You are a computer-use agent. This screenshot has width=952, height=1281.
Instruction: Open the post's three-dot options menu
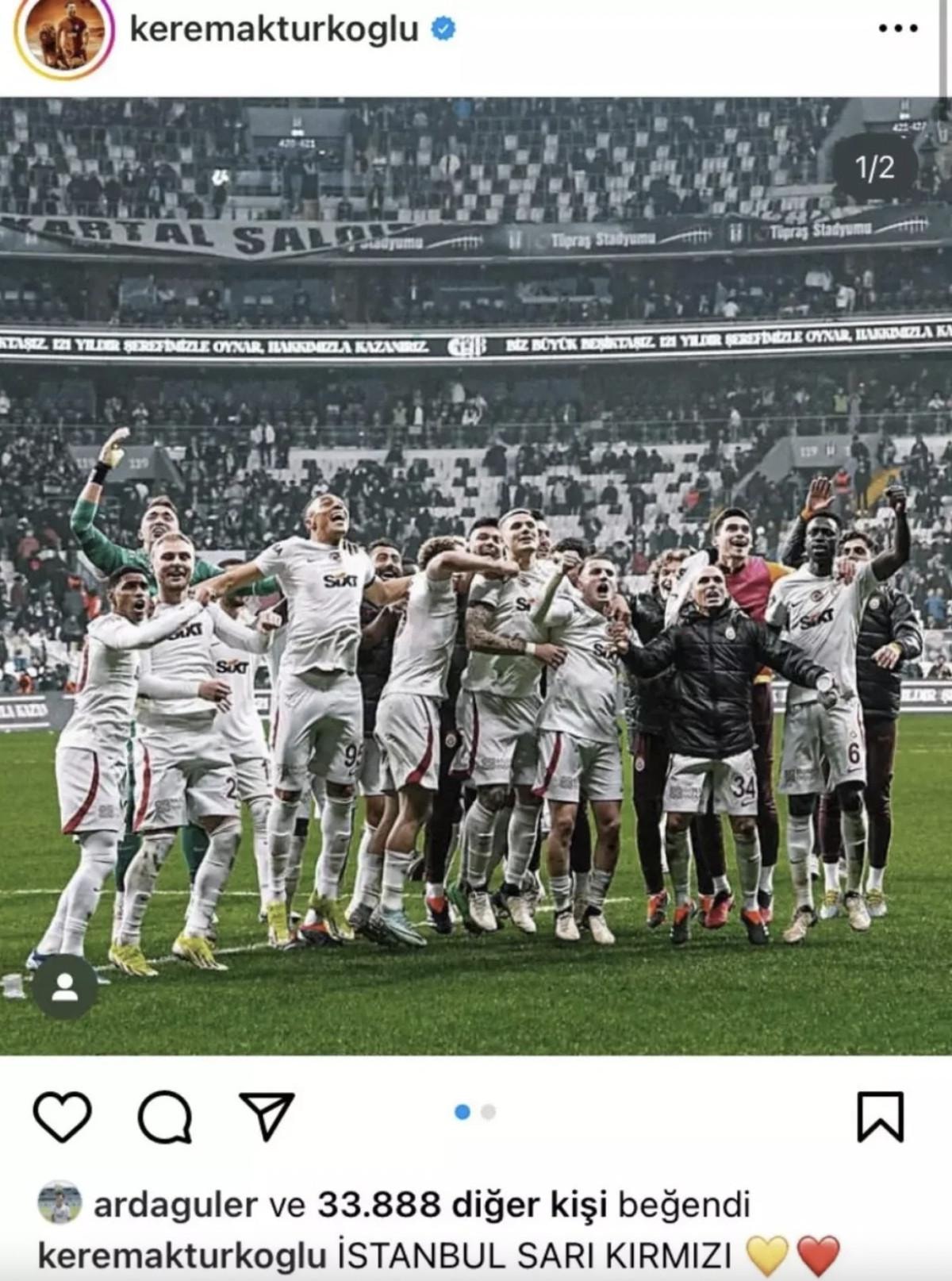pyautogui.click(x=898, y=29)
